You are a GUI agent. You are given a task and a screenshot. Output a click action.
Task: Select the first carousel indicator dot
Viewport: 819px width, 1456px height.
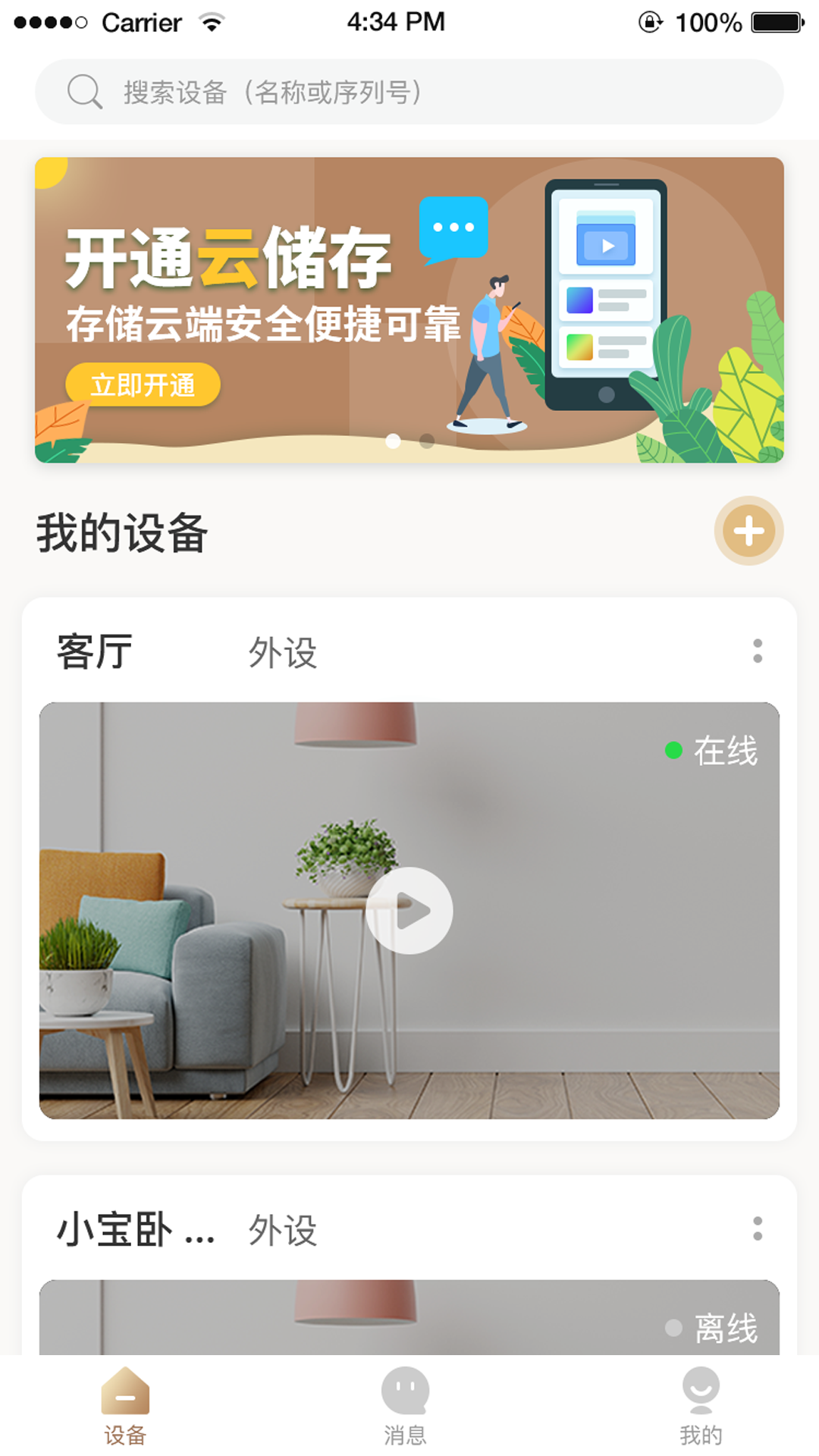tap(394, 442)
